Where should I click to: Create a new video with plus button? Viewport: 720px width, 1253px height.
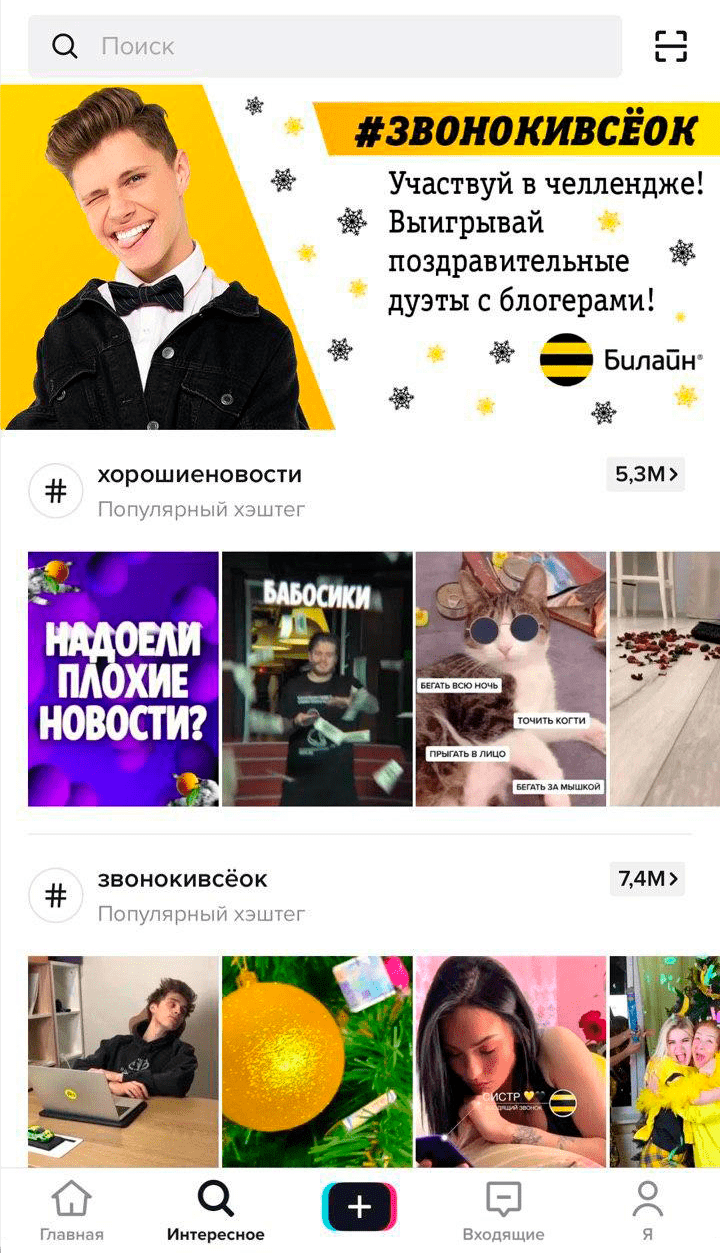pos(359,1208)
